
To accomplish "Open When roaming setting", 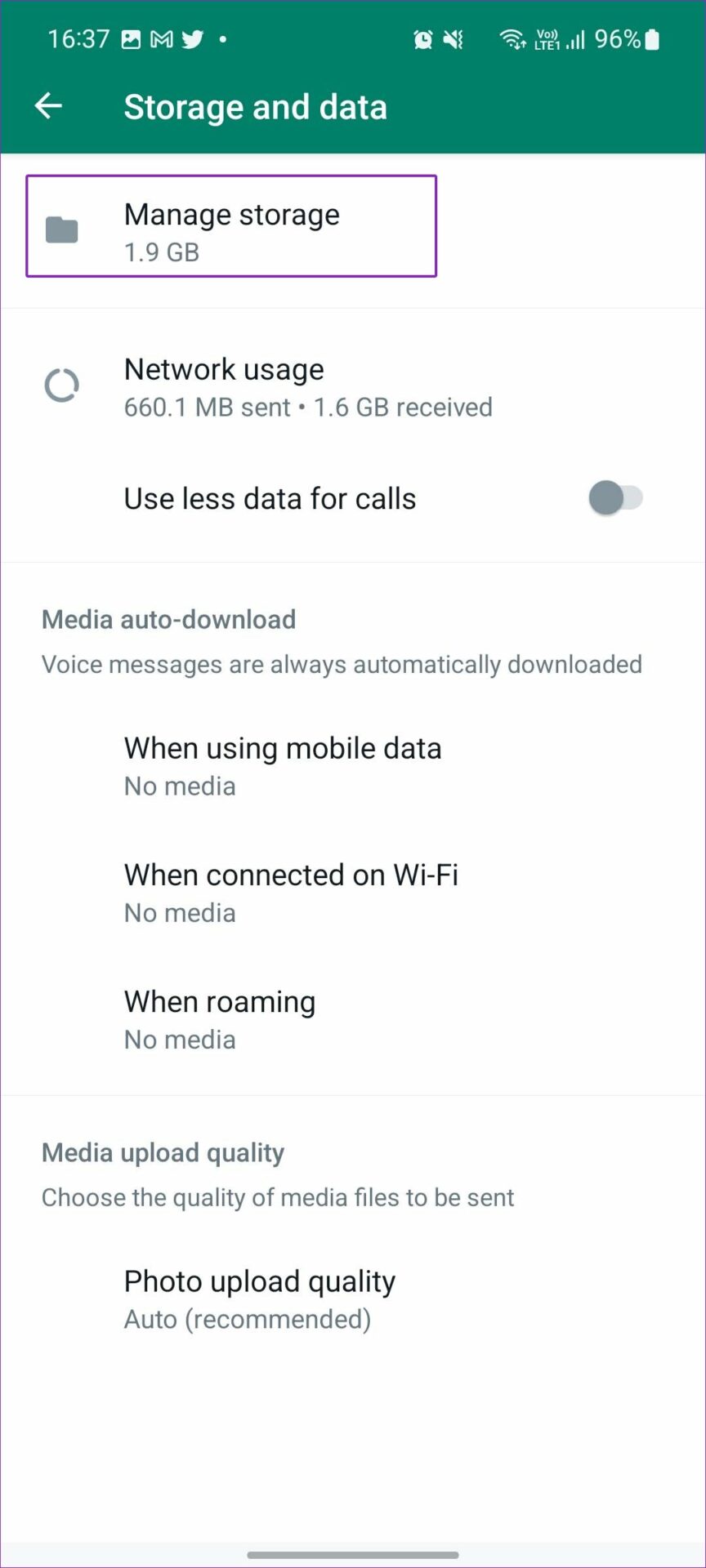I will coord(353,1019).
